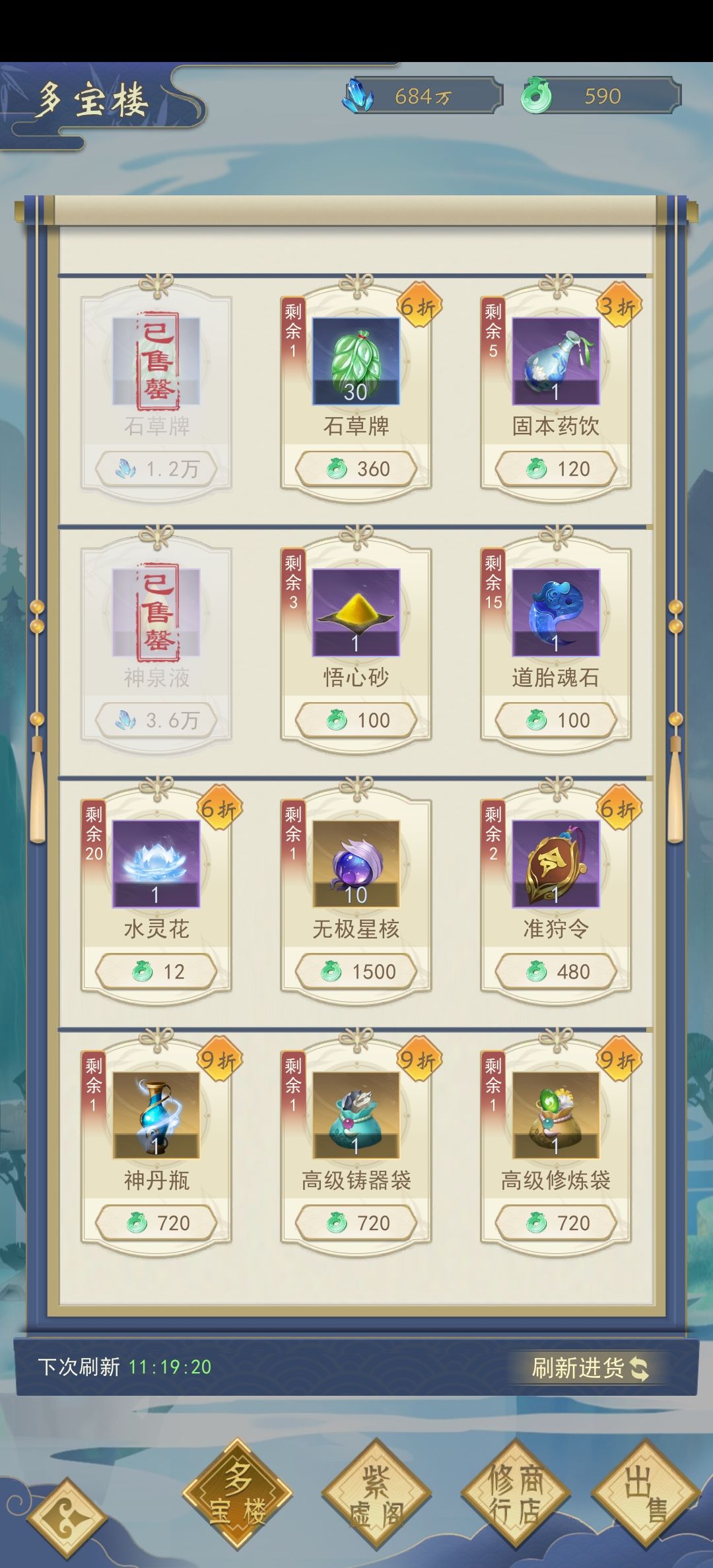Click the 720 price button under 高级修炼袋

(555, 1222)
